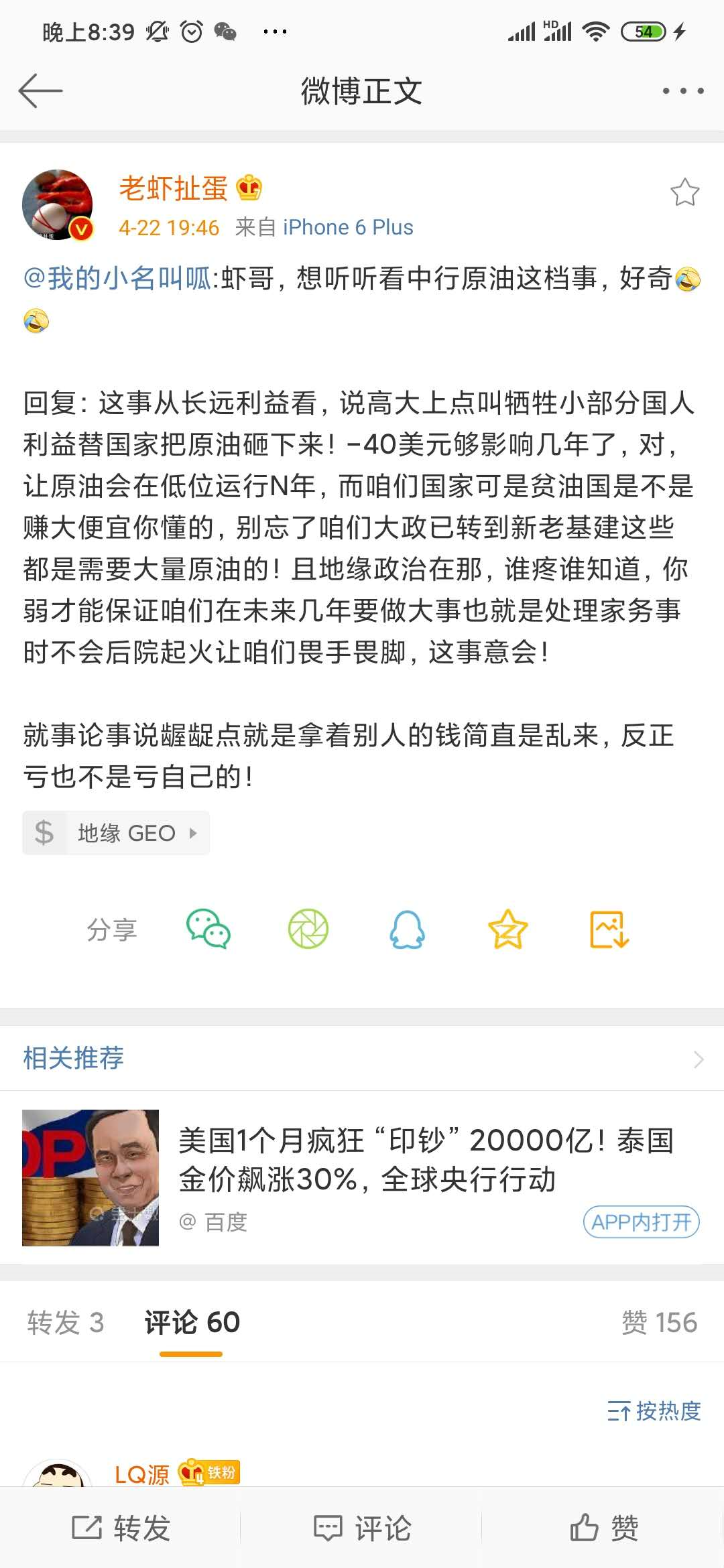724x1568 pixels.
Task: Change comment sorting via 按热度
Action: pos(654,1411)
